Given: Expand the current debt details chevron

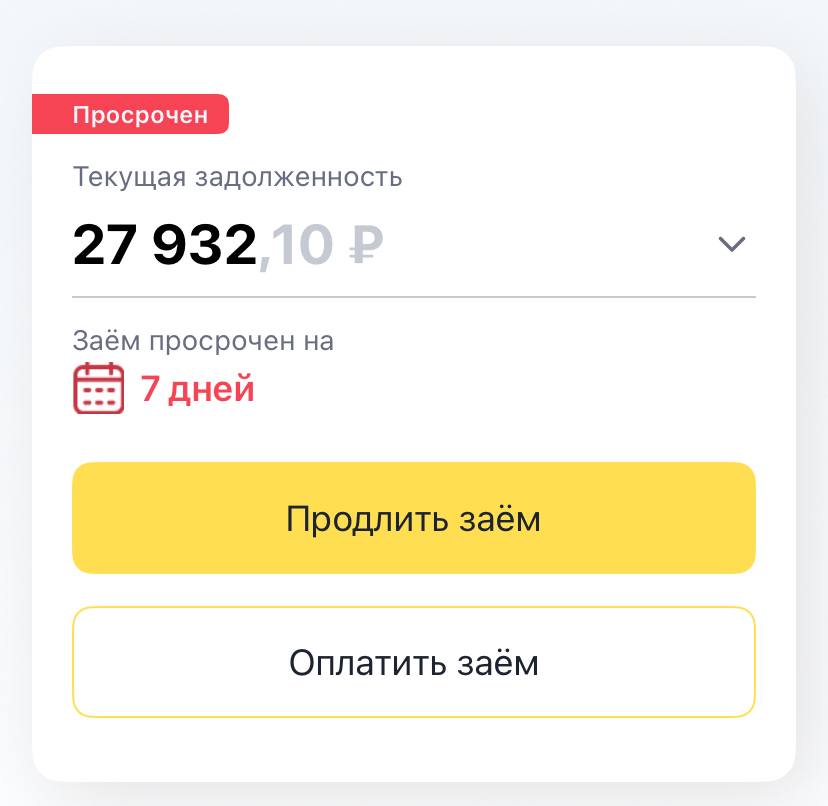Looking at the screenshot, I should point(732,244).
